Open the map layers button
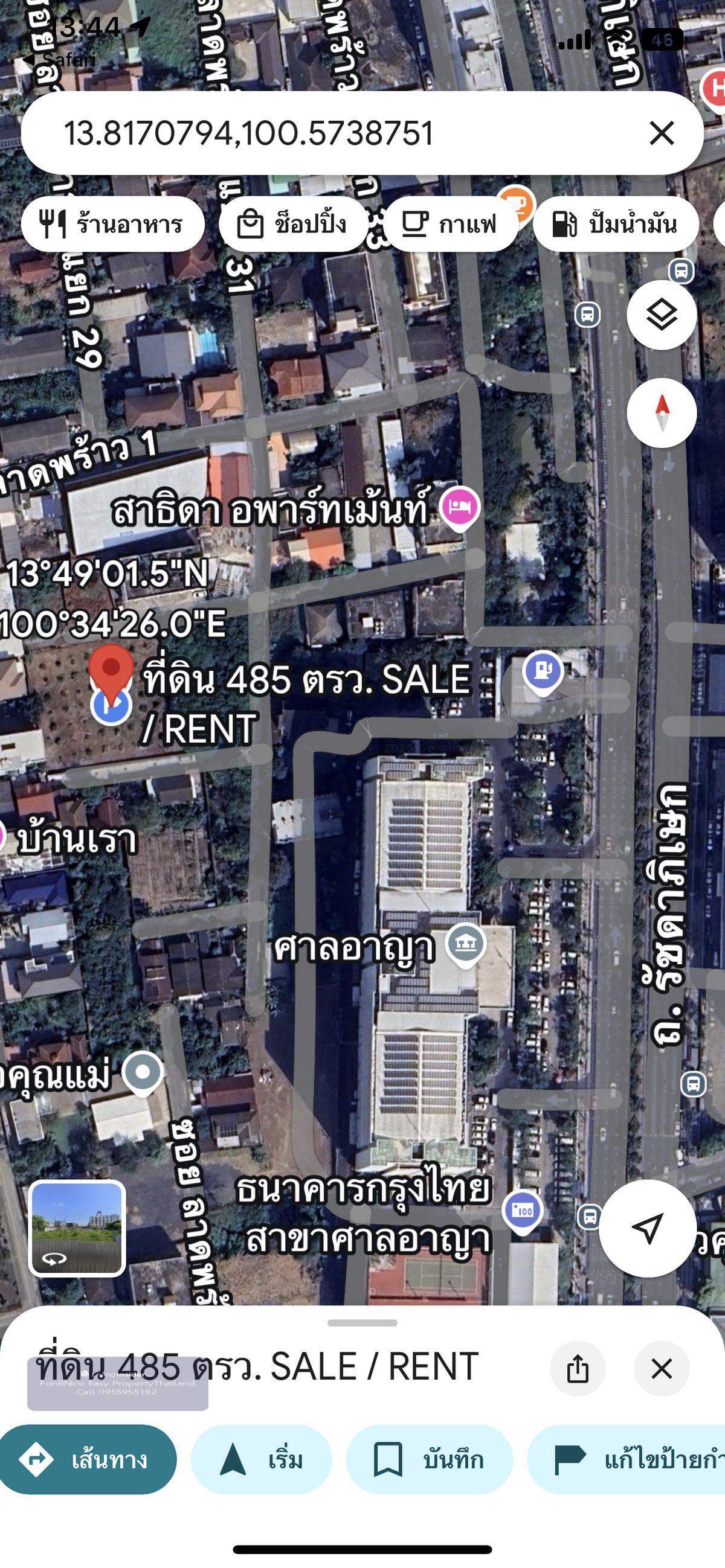This screenshot has width=725, height=1568. pyautogui.click(x=662, y=315)
